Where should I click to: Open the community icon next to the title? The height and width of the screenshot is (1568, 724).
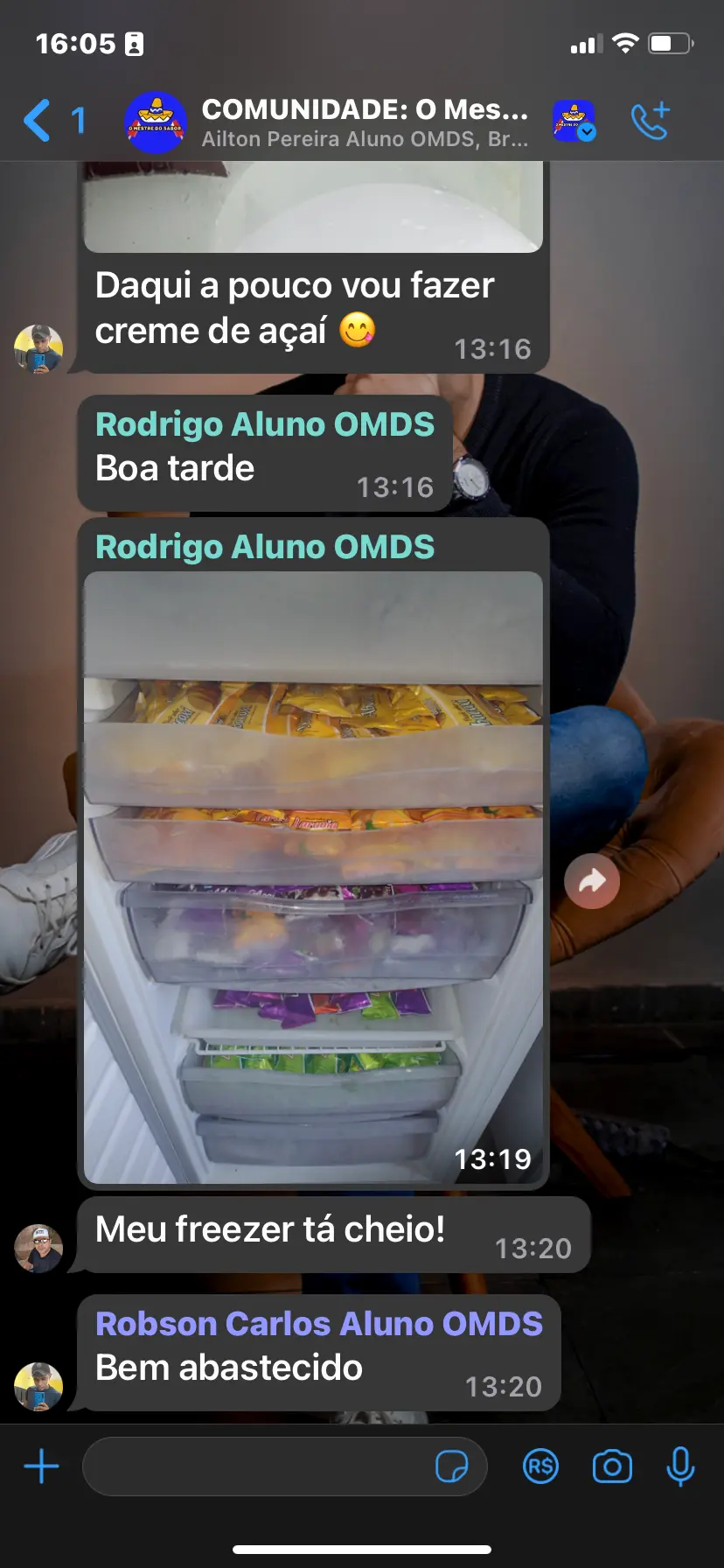coord(574,121)
